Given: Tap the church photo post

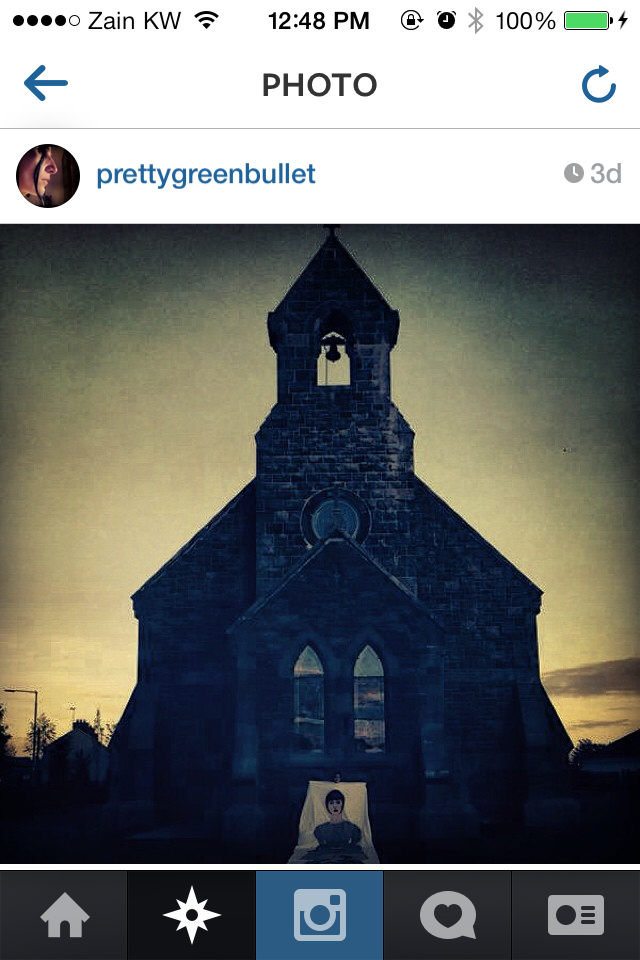Looking at the screenshot, I should tap(320, 543).
